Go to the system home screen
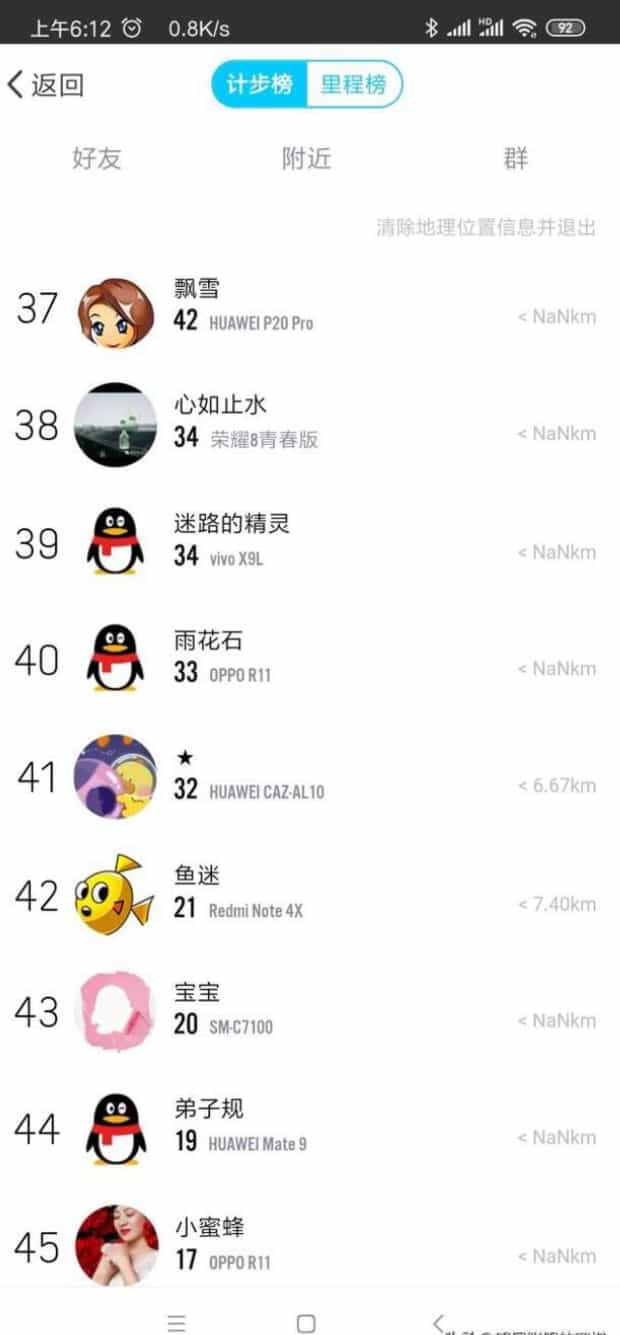The width and height of the screenshot is (620, 1335). point(306,1323)
